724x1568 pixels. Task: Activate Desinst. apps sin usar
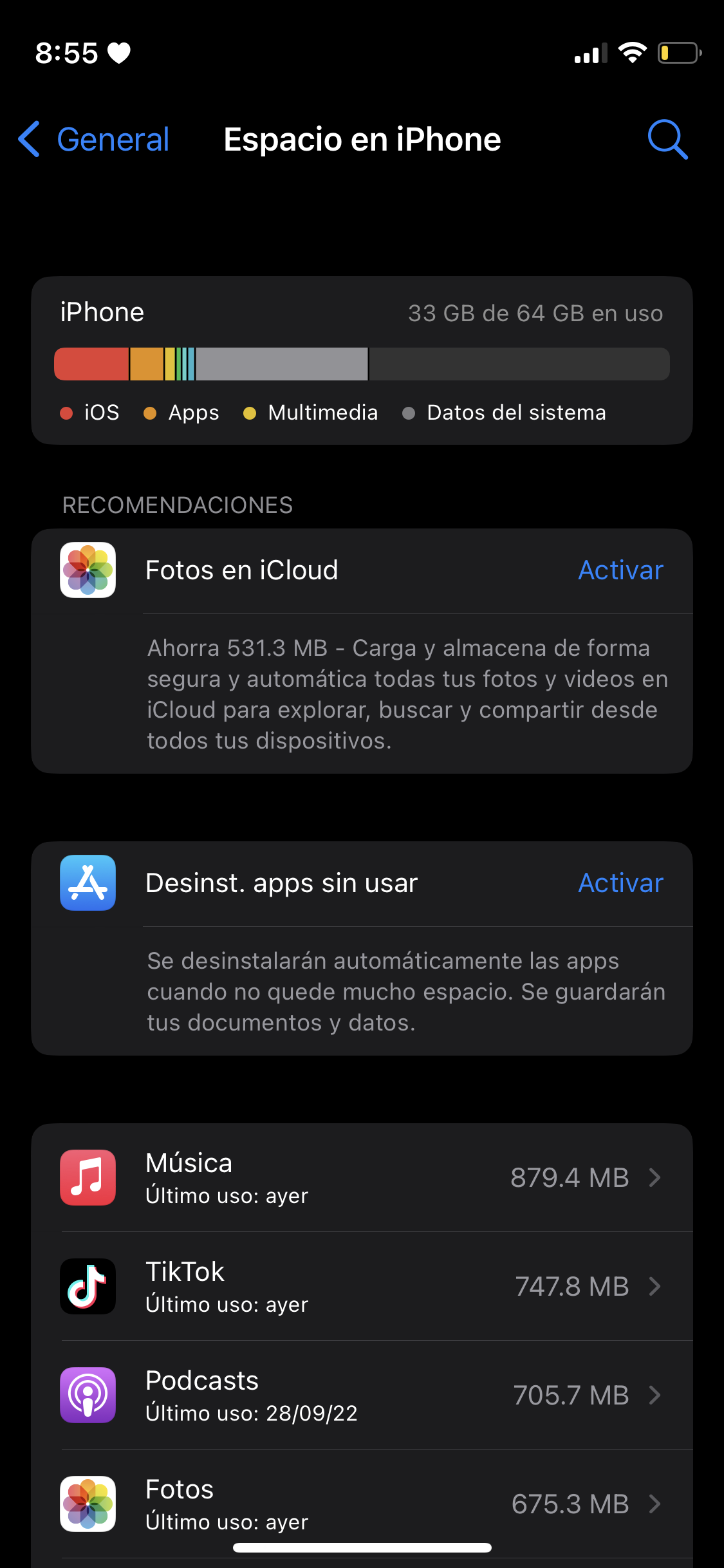tap(620, 883)
